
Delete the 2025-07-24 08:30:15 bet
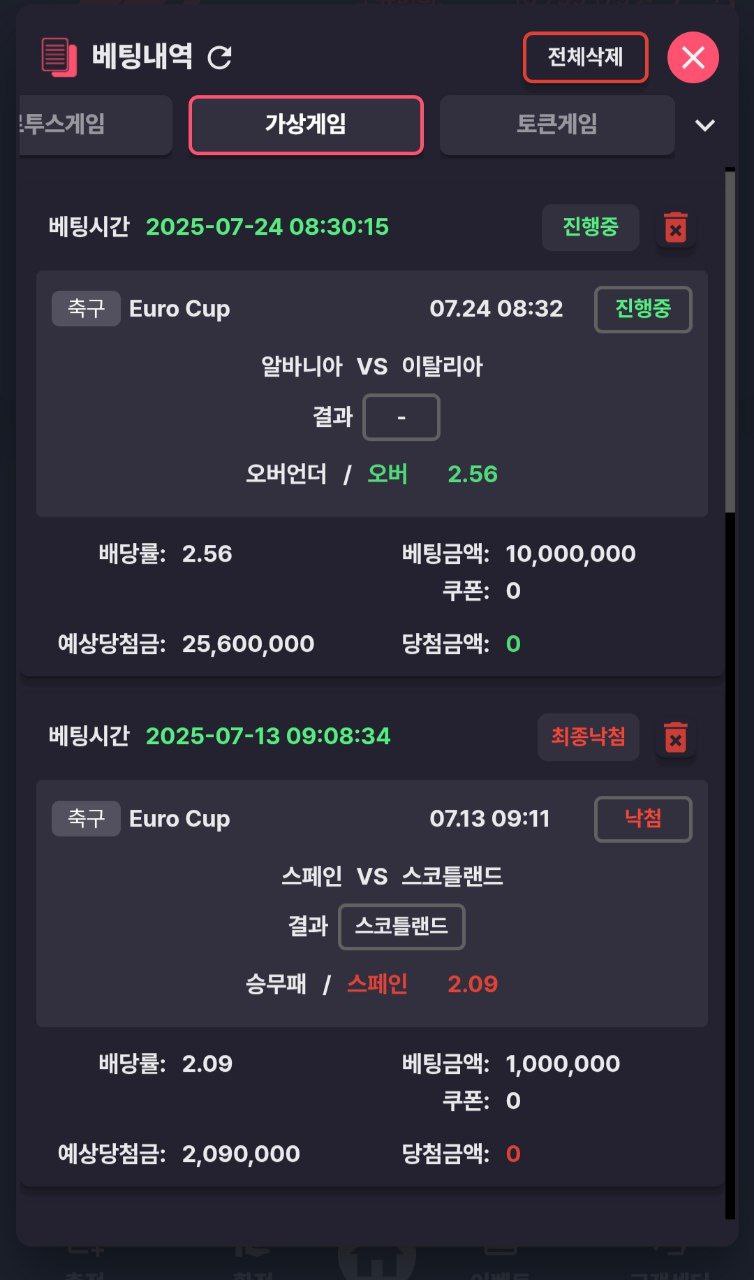click(x=676, y=228)
